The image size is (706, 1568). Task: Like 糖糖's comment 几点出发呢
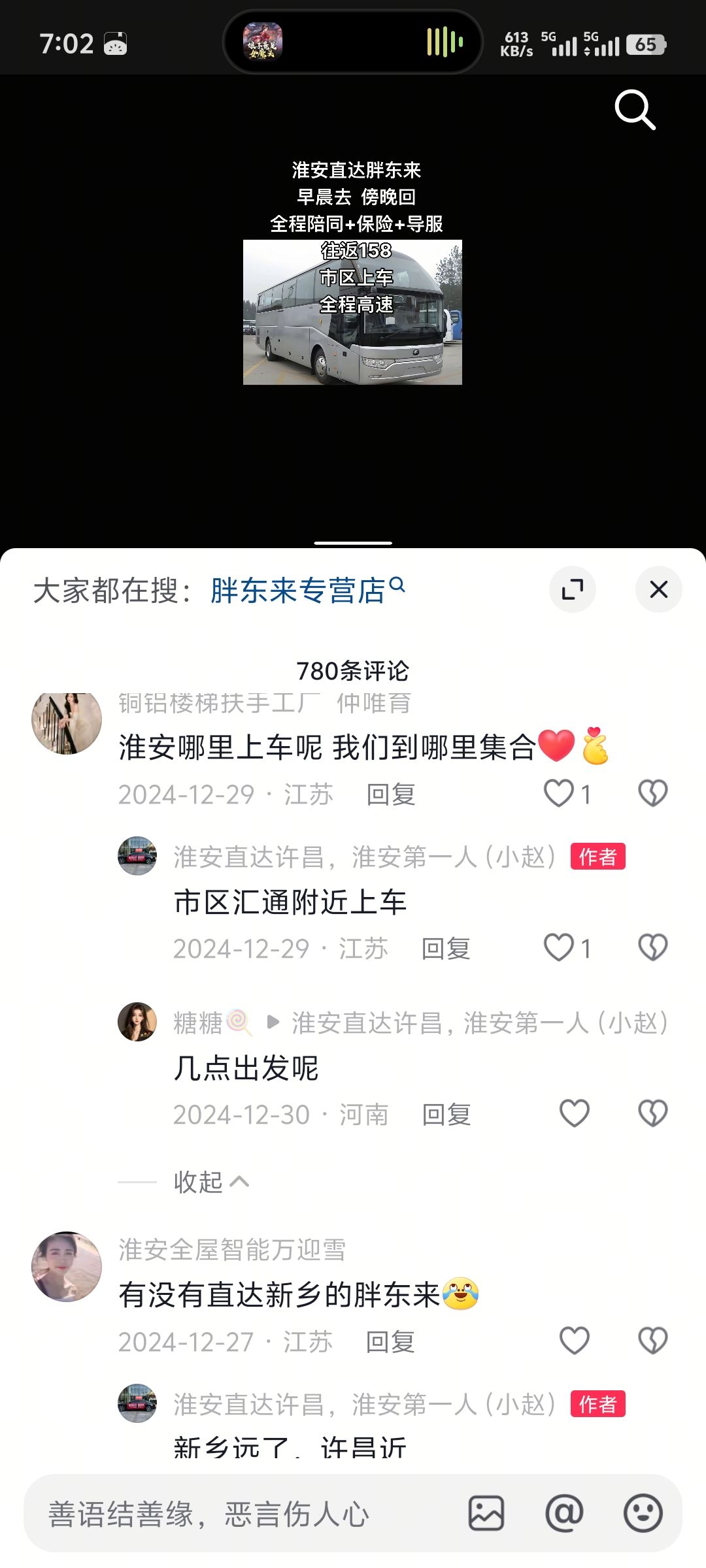click(x=575, y=1113)
